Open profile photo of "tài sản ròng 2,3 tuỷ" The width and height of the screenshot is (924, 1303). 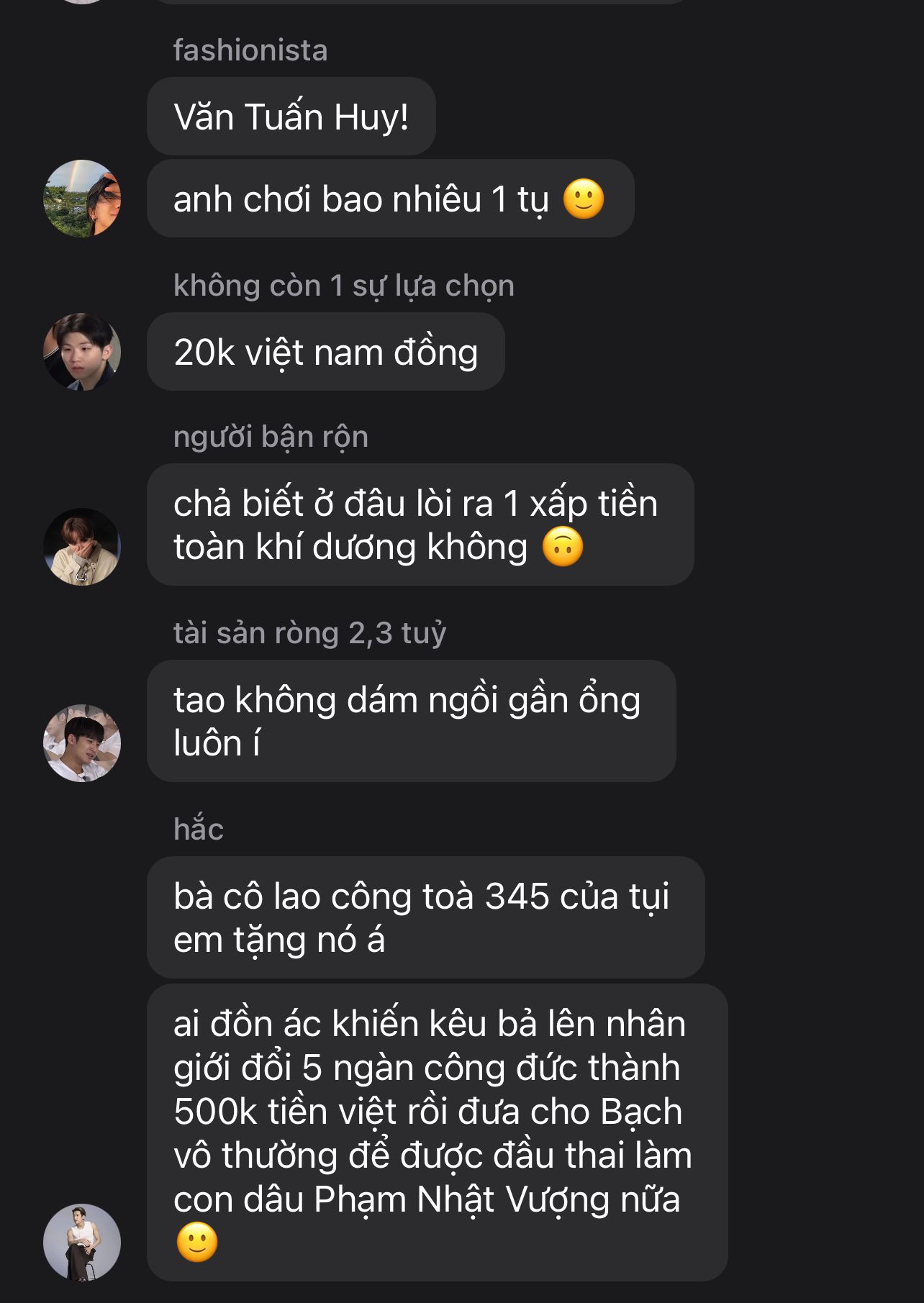click(x=82, y=743)
